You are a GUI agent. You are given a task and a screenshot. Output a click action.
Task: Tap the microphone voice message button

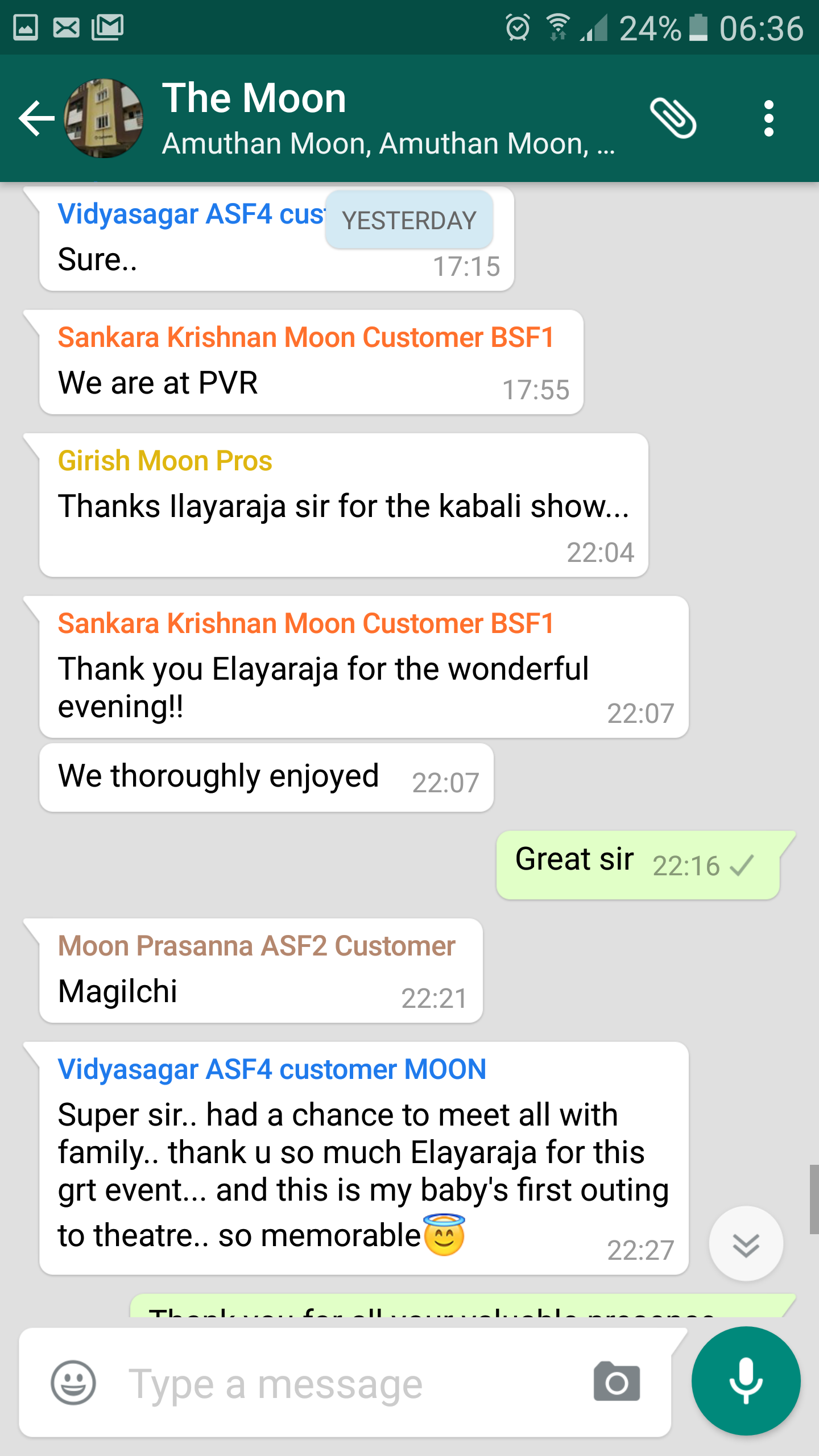pyautogui.click(x=746, y=1381)
